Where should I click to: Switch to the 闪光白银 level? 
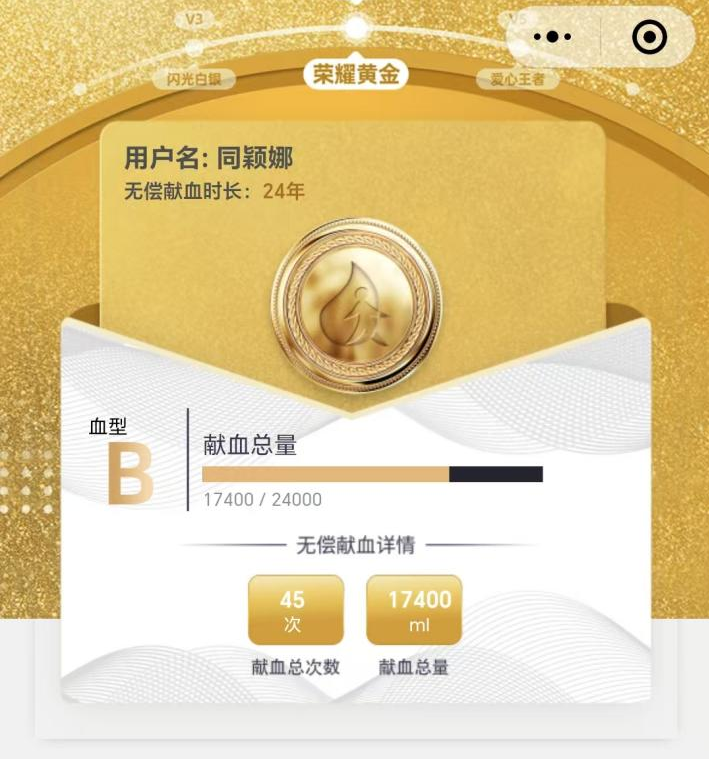click(x=193, y=79)
